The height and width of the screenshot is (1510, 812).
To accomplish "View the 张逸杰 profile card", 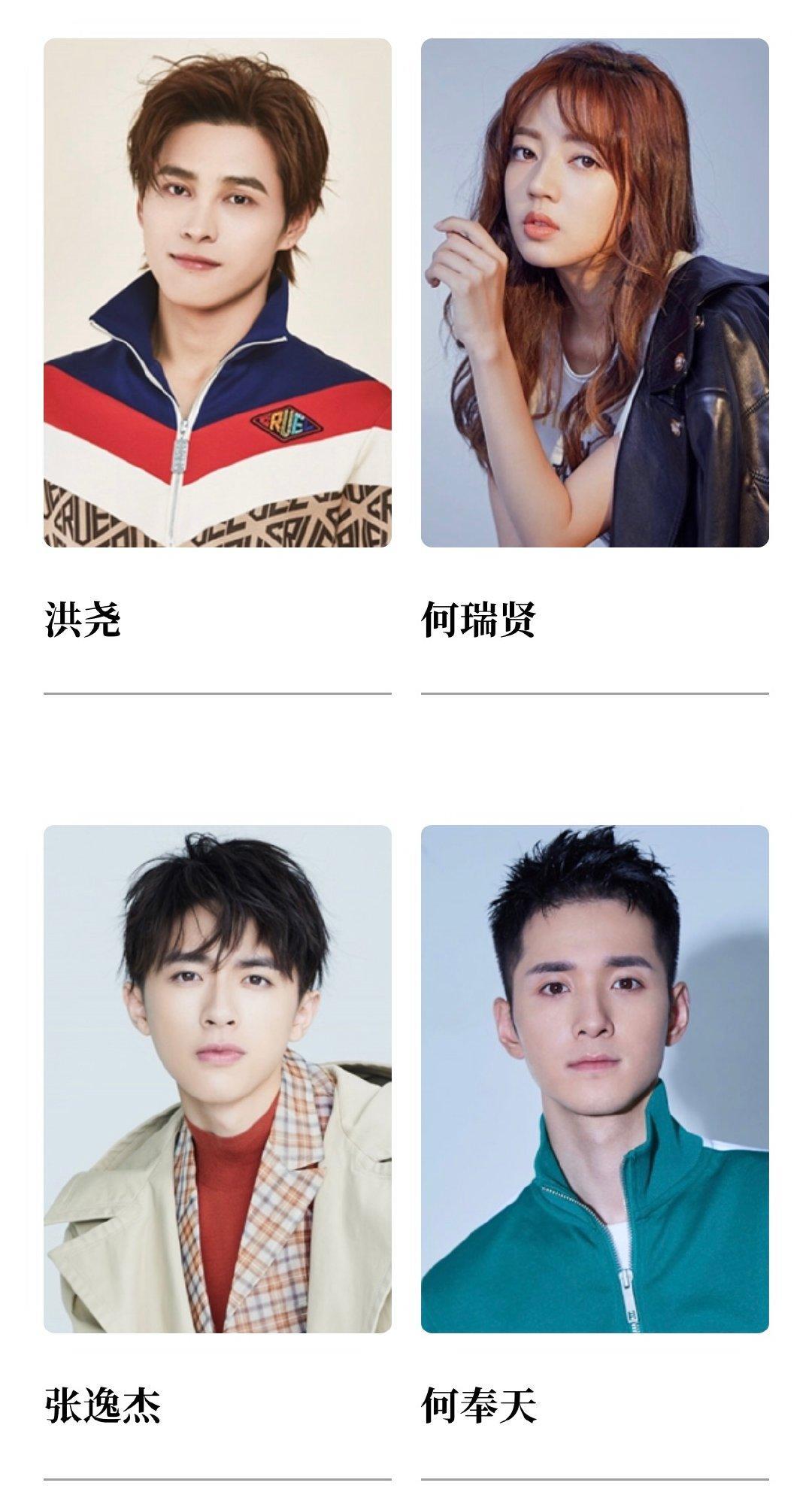I will pos(217,1079).
